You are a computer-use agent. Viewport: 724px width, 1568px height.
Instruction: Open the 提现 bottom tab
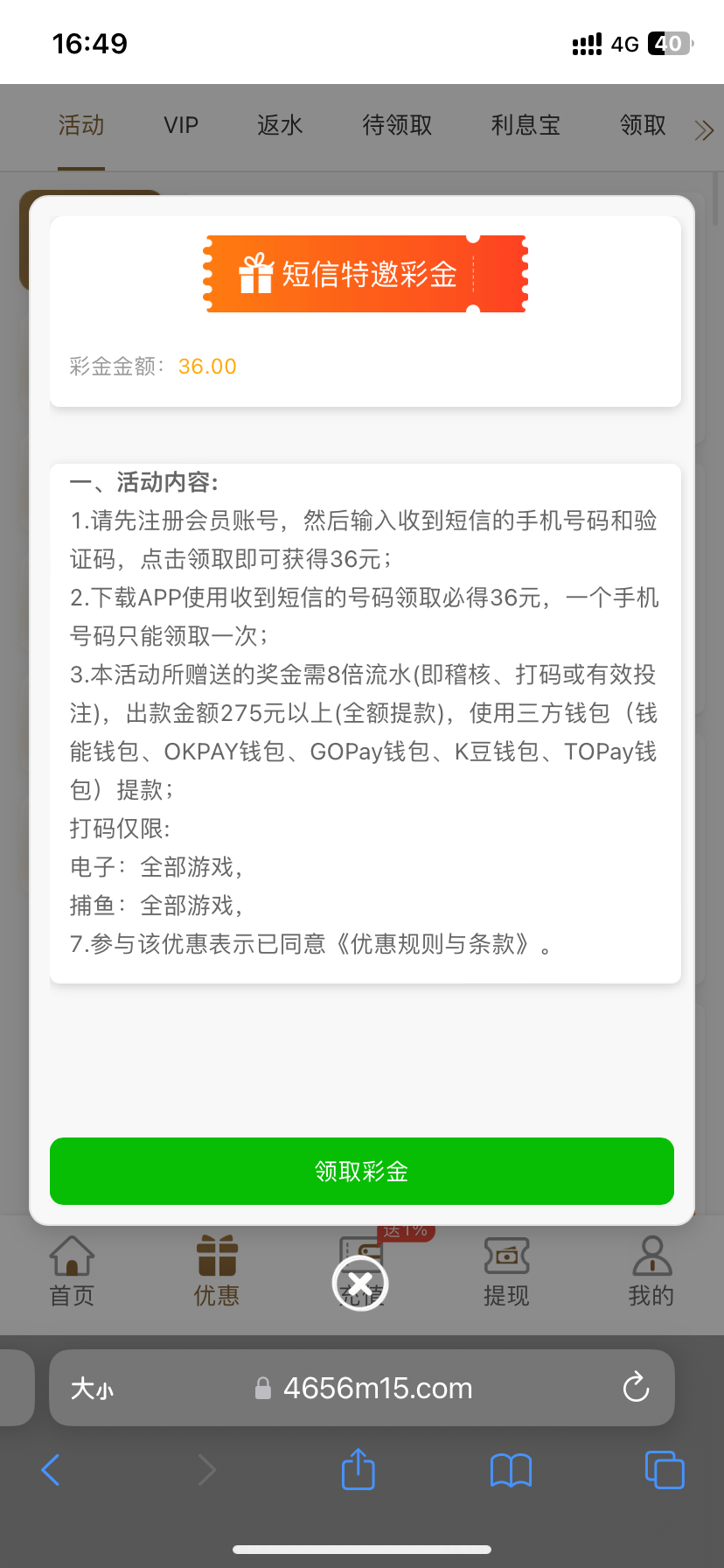click(x=506, y=1271)
